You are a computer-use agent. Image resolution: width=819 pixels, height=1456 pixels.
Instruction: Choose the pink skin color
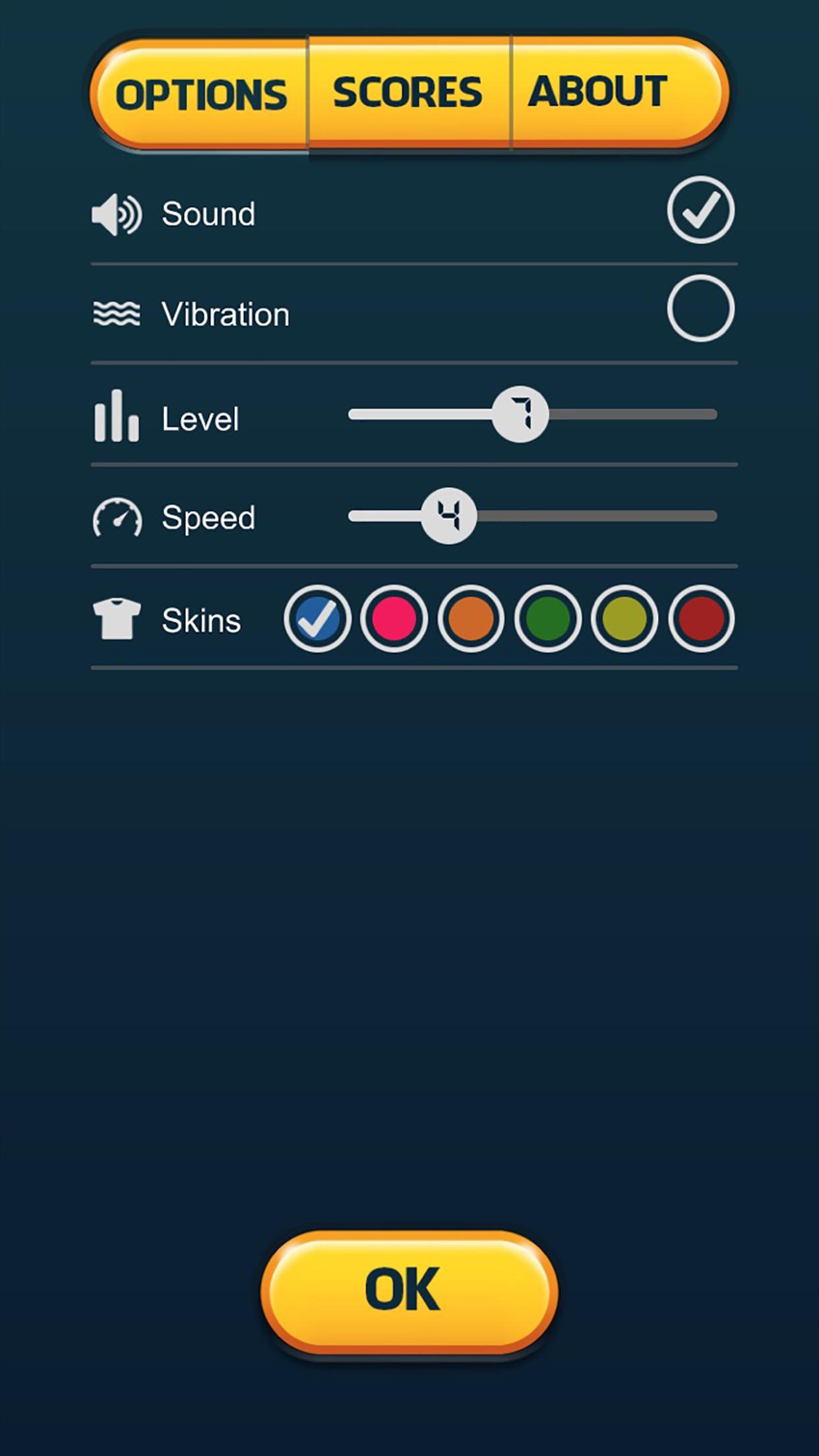[x=394, y=619]
